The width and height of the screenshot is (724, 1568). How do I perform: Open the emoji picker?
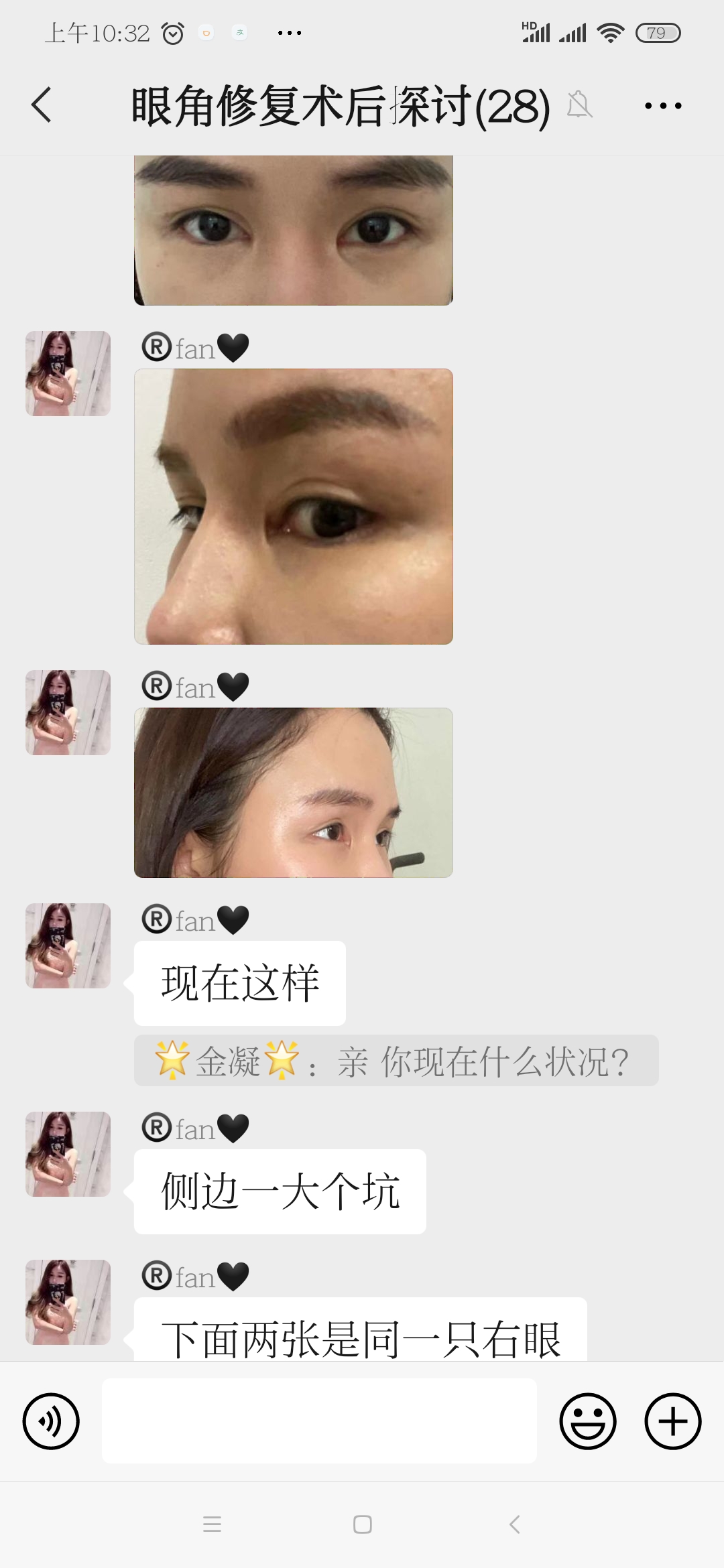pos(588,1421)
